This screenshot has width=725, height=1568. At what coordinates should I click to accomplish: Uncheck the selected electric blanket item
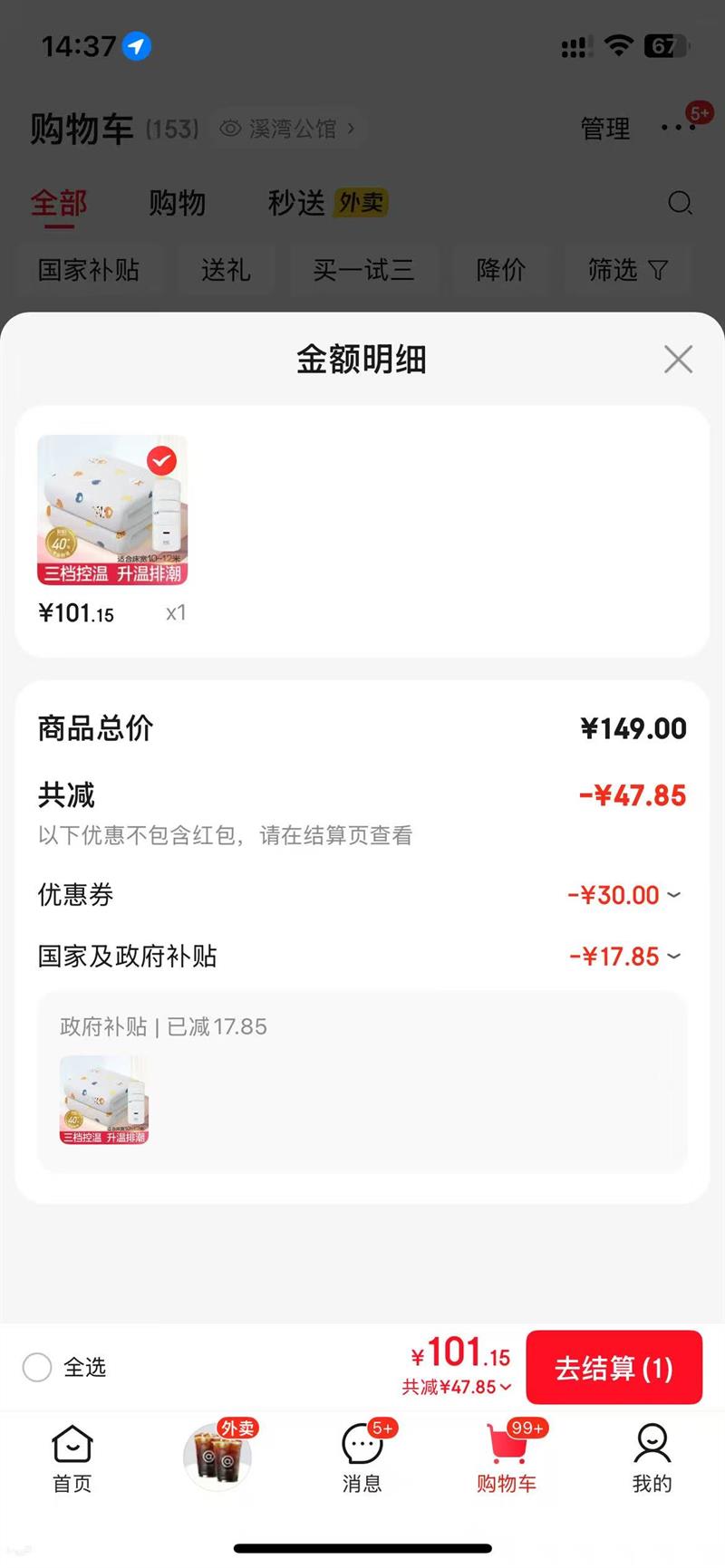tap(162, 461)
